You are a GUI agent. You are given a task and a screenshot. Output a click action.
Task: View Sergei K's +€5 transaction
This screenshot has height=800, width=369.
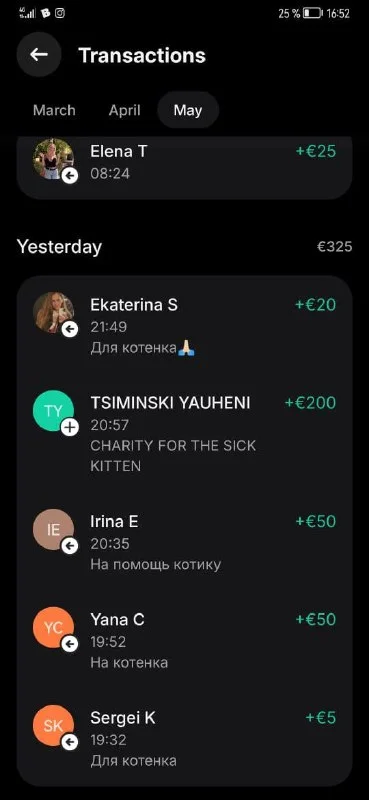[185, 739]
